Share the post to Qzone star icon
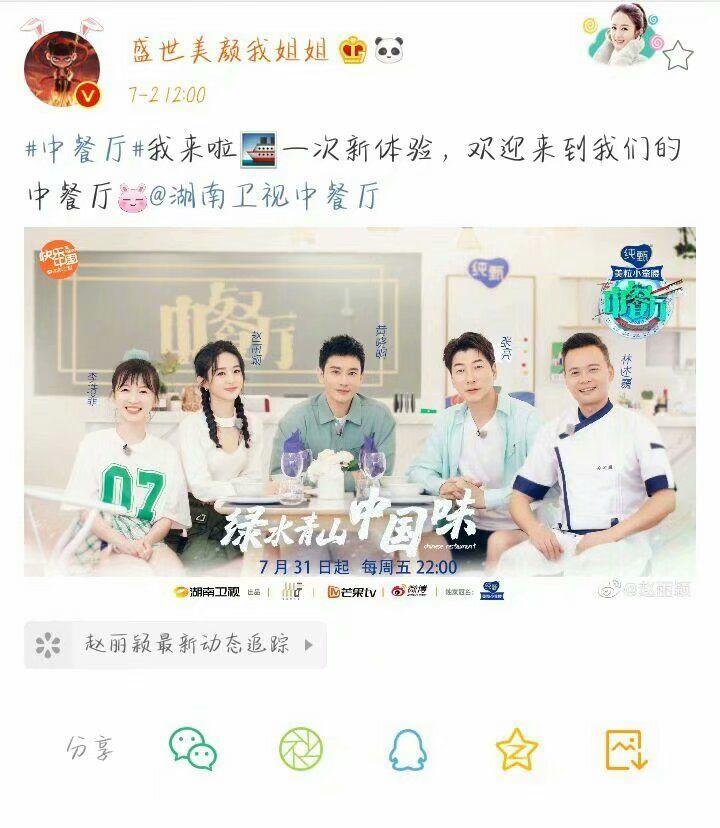The height and width of the screenshot is (828, 720). (517, 749)
